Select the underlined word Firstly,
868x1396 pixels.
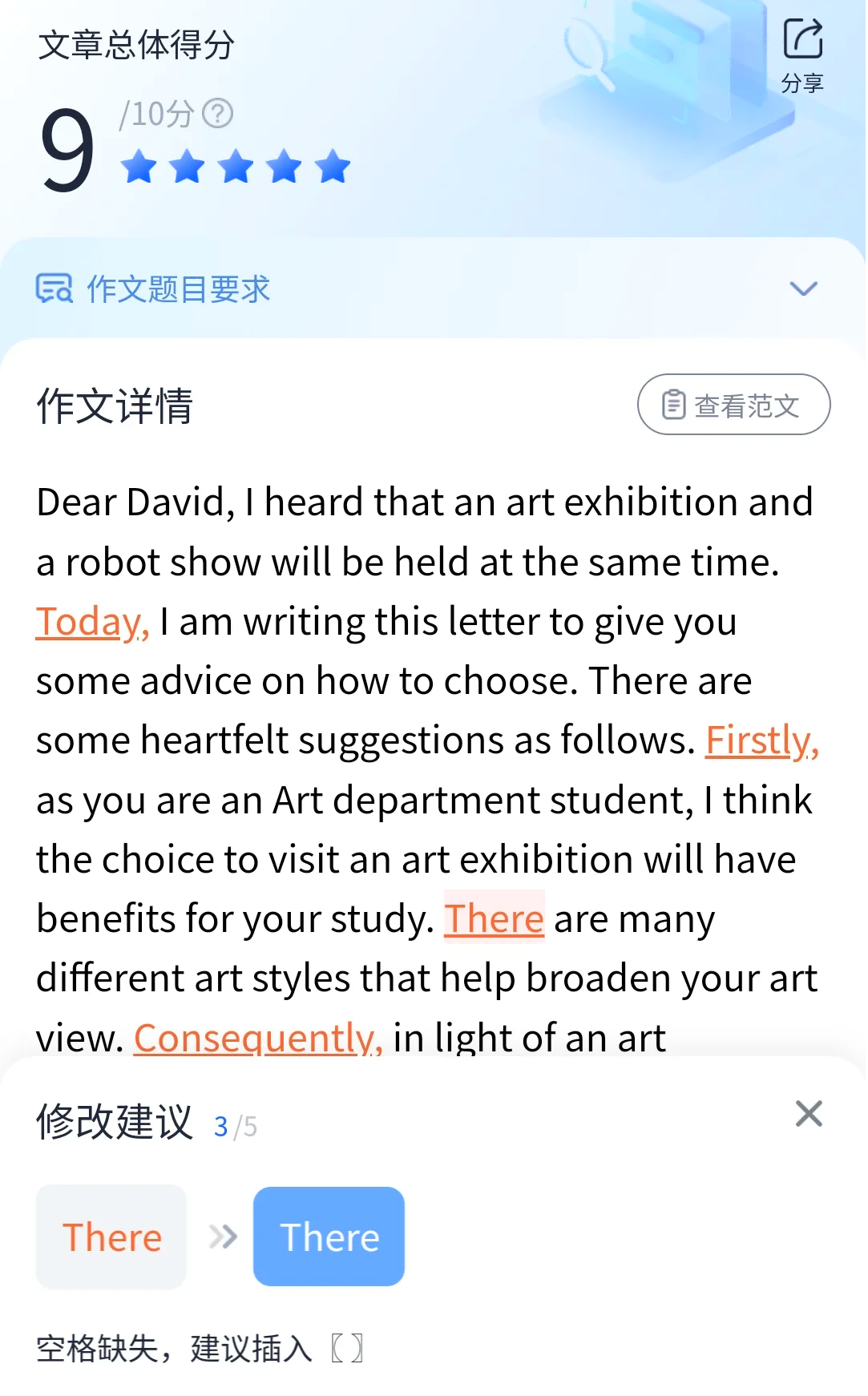point(762,740)
